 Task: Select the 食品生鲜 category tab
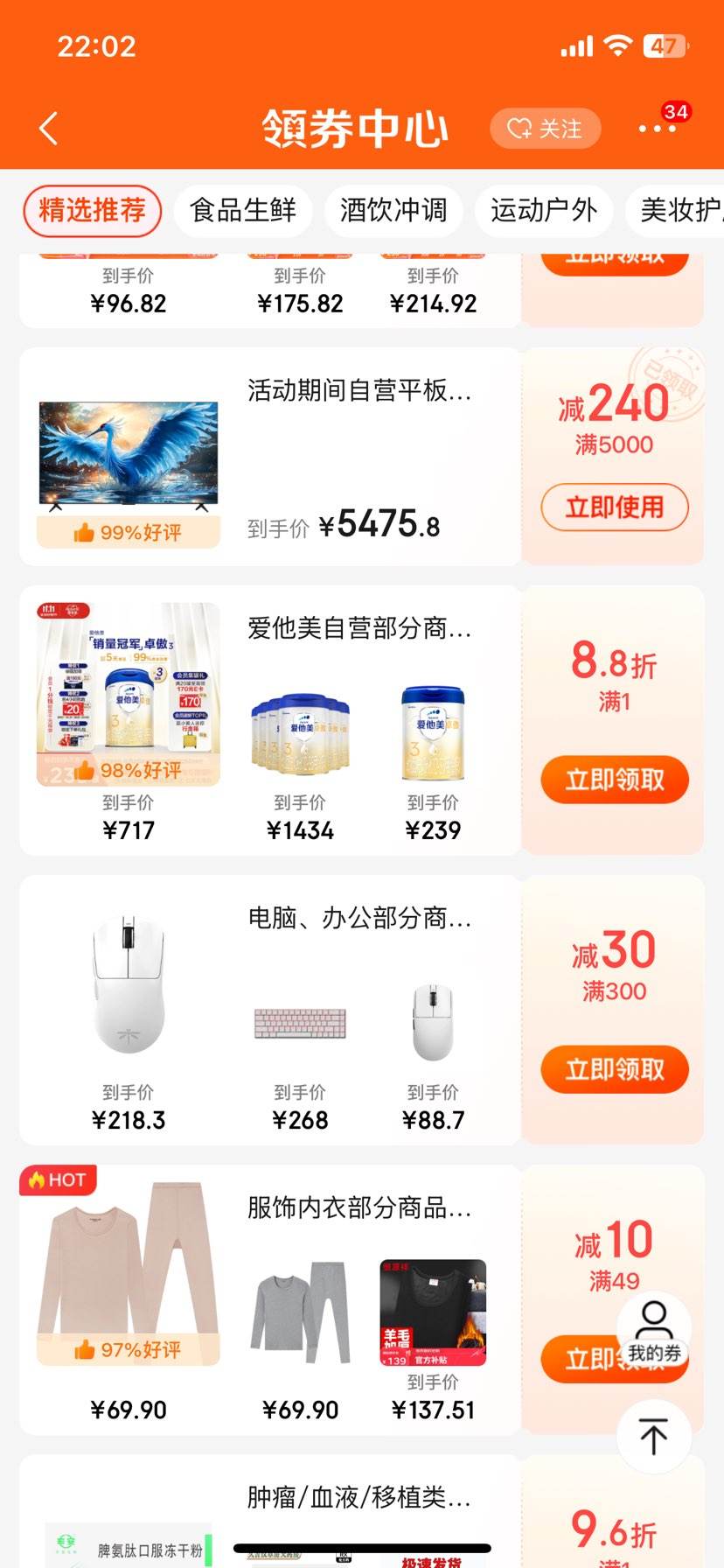242,211
